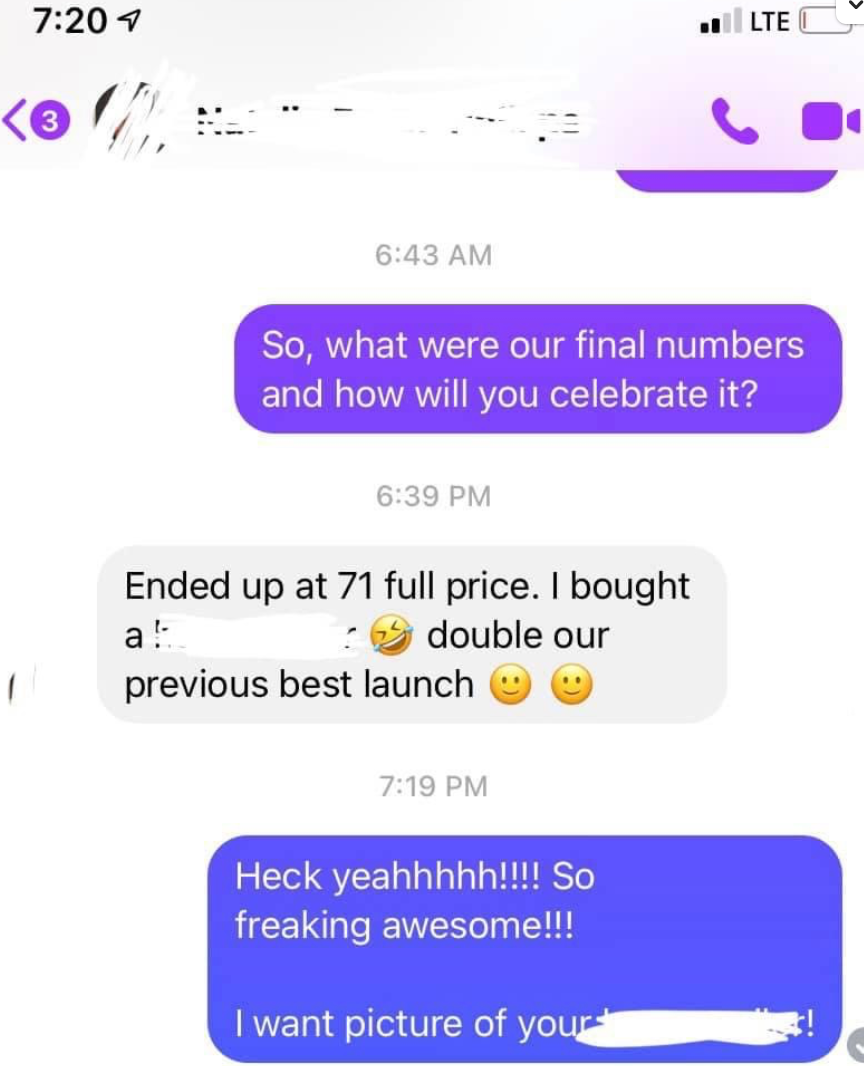Start a voice call with this contact
Screen dimensions: 864x1066
[x=733, y=122]
